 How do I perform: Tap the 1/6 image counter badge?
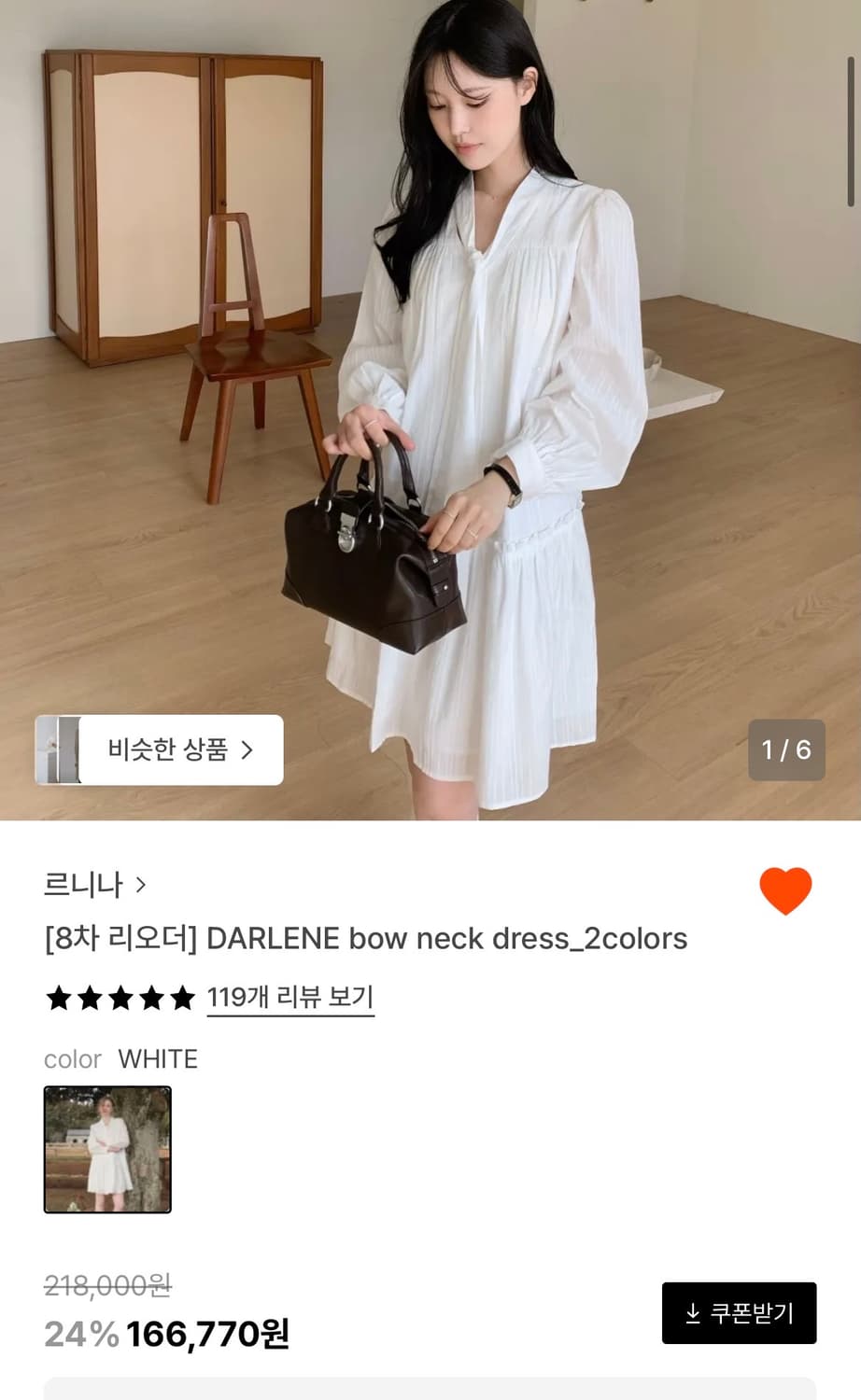pos(785,749)
